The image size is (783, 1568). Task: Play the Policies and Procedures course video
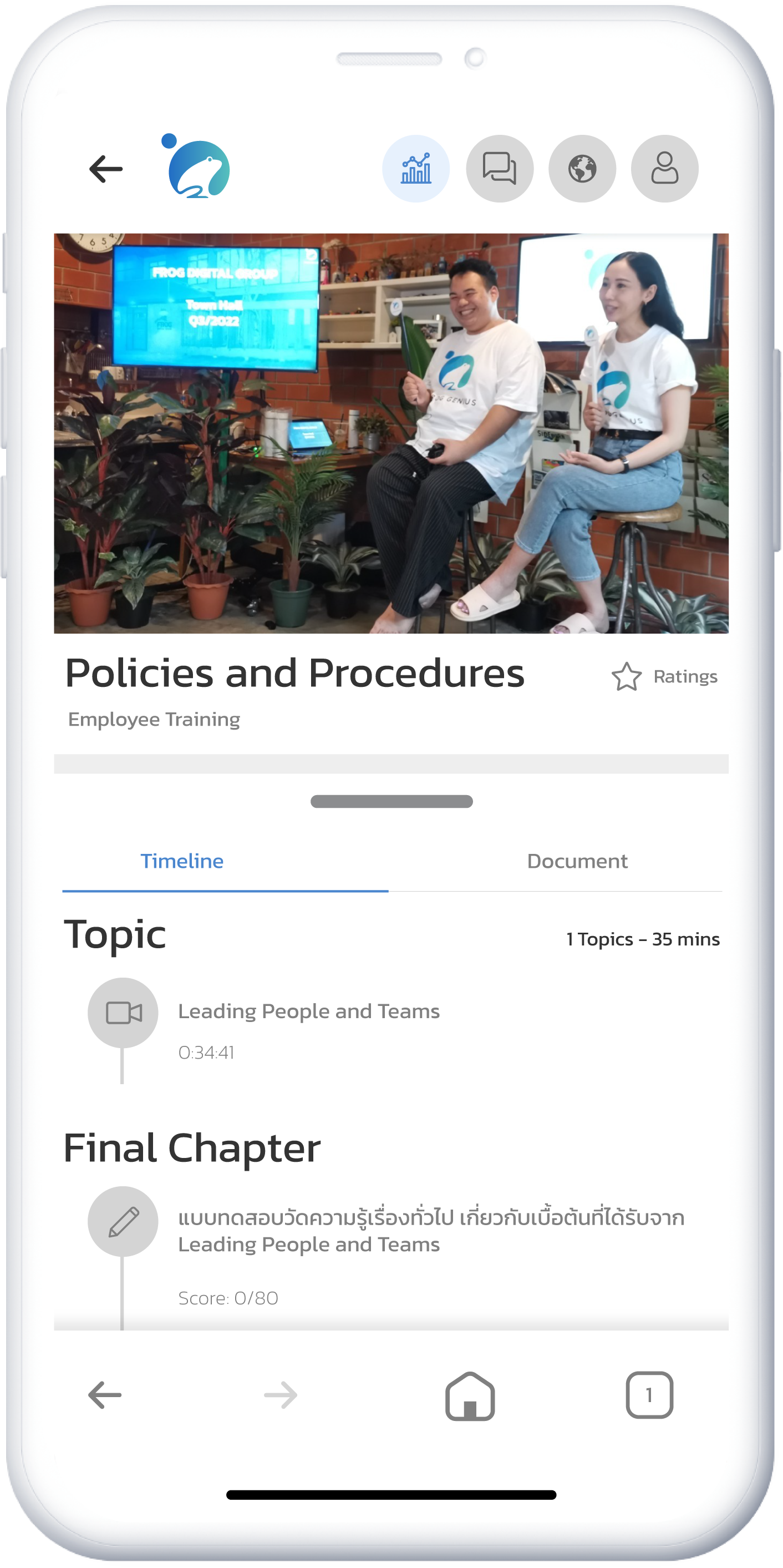391,433
